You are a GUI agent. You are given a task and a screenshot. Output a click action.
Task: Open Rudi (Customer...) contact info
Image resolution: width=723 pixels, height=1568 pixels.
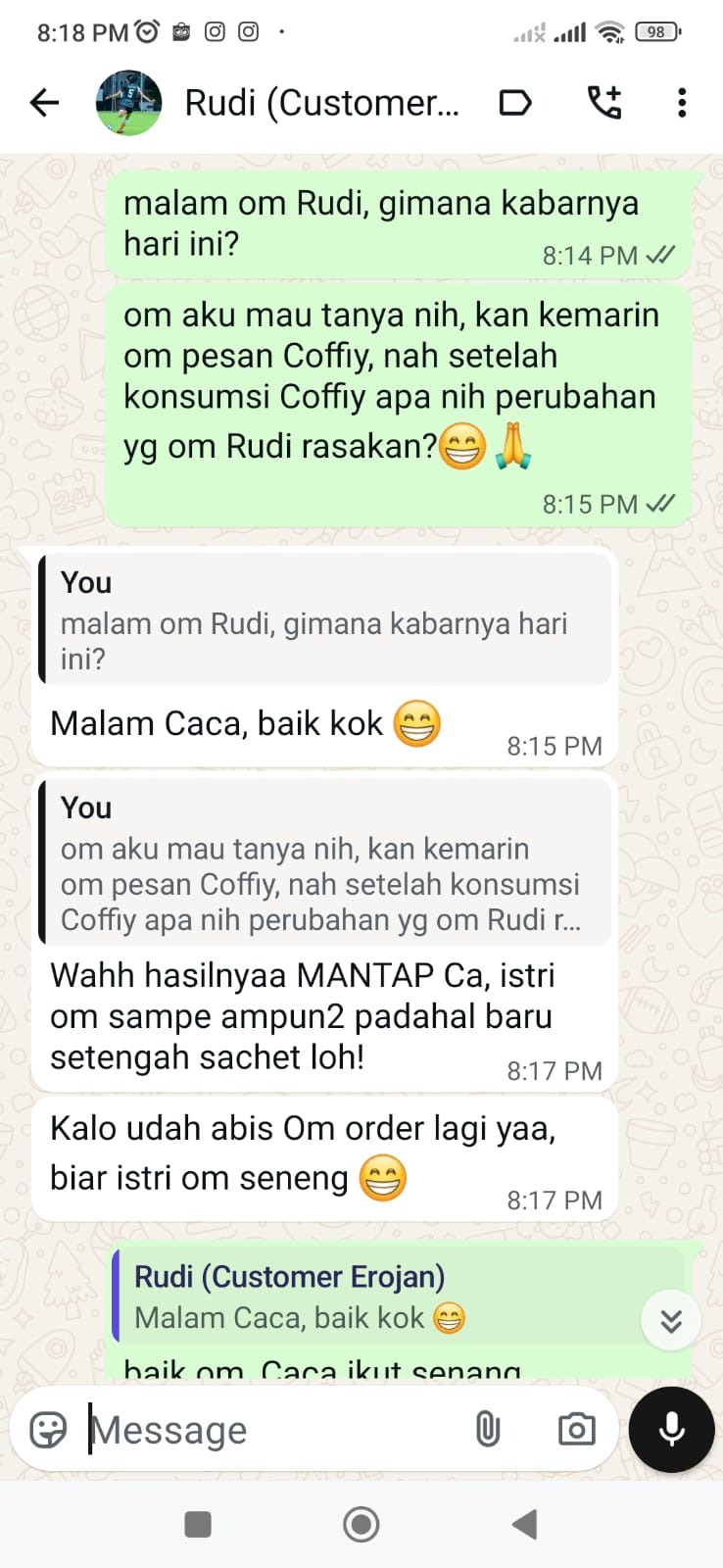coord(321,102)
